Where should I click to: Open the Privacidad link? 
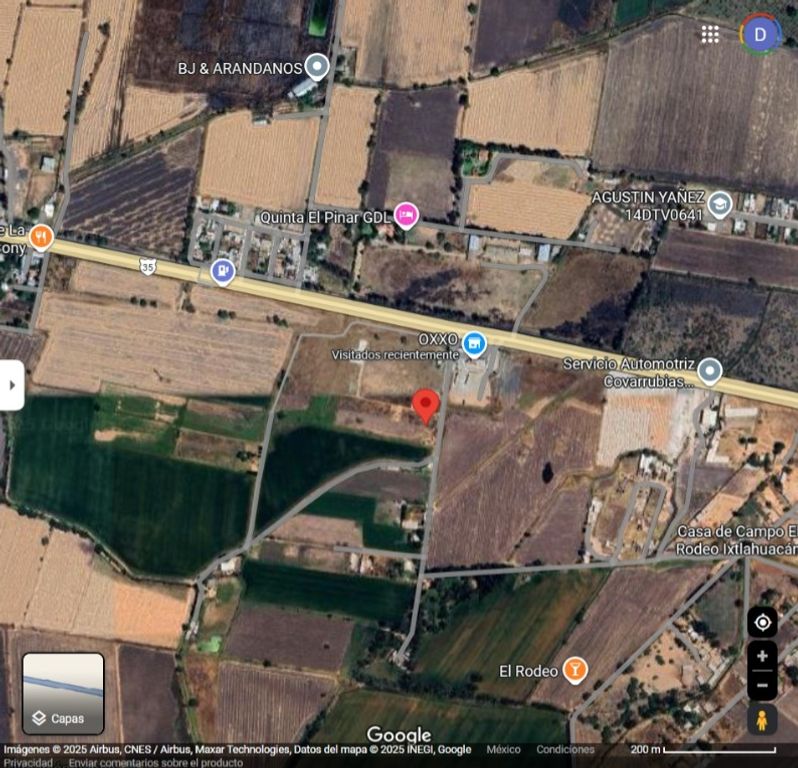[x=28, y=762]
